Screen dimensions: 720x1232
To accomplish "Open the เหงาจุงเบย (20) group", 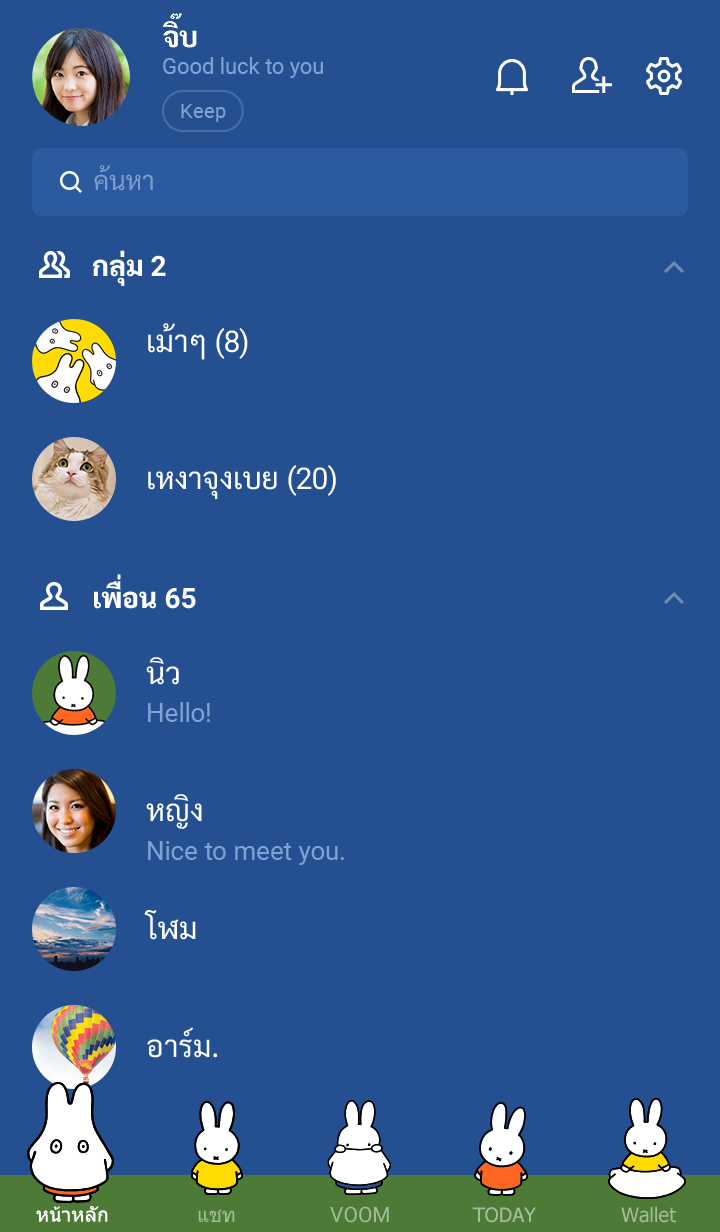I will coord(241,480).
